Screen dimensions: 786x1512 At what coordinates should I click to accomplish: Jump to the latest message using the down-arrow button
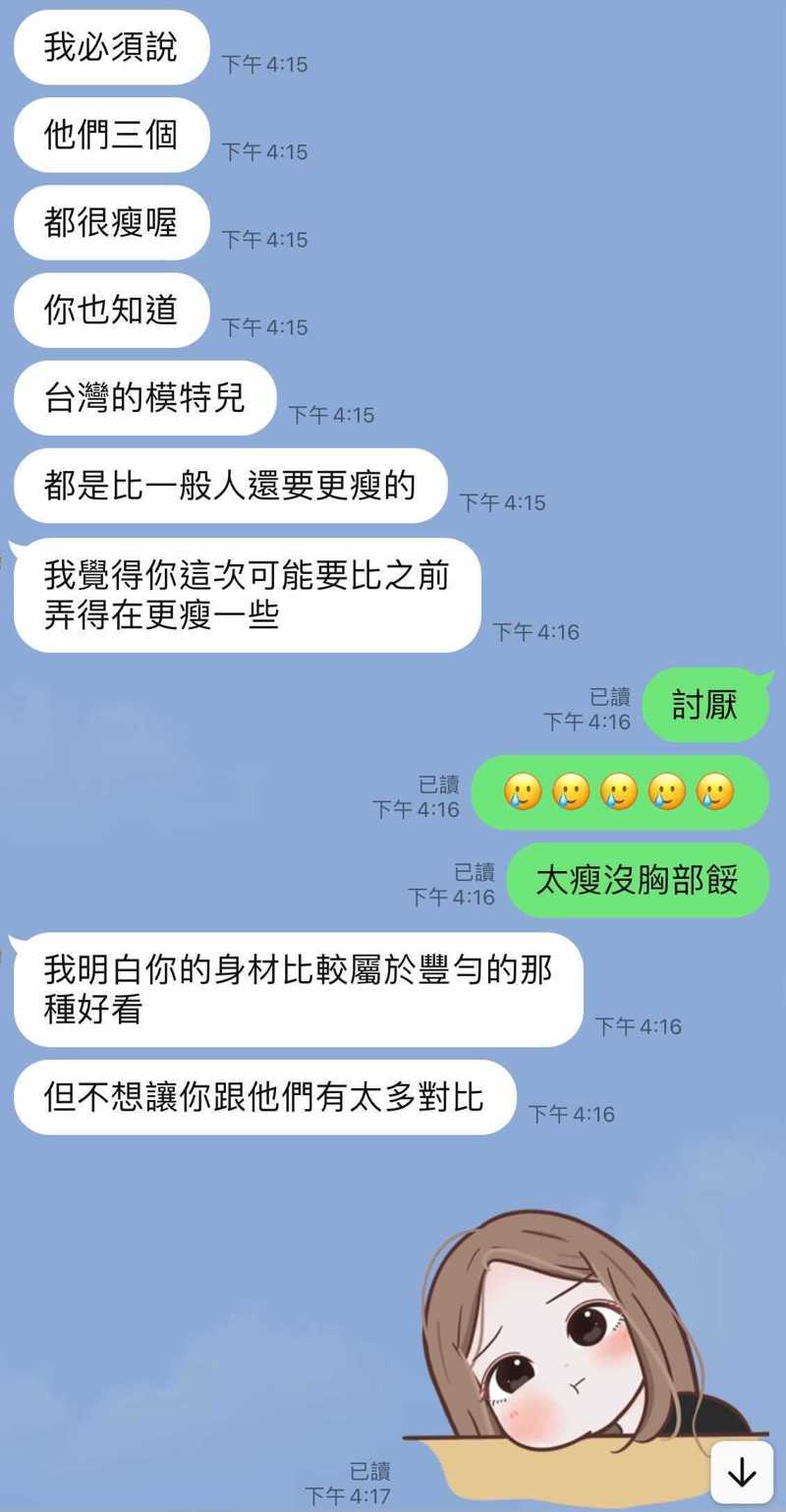[742, 1472]
